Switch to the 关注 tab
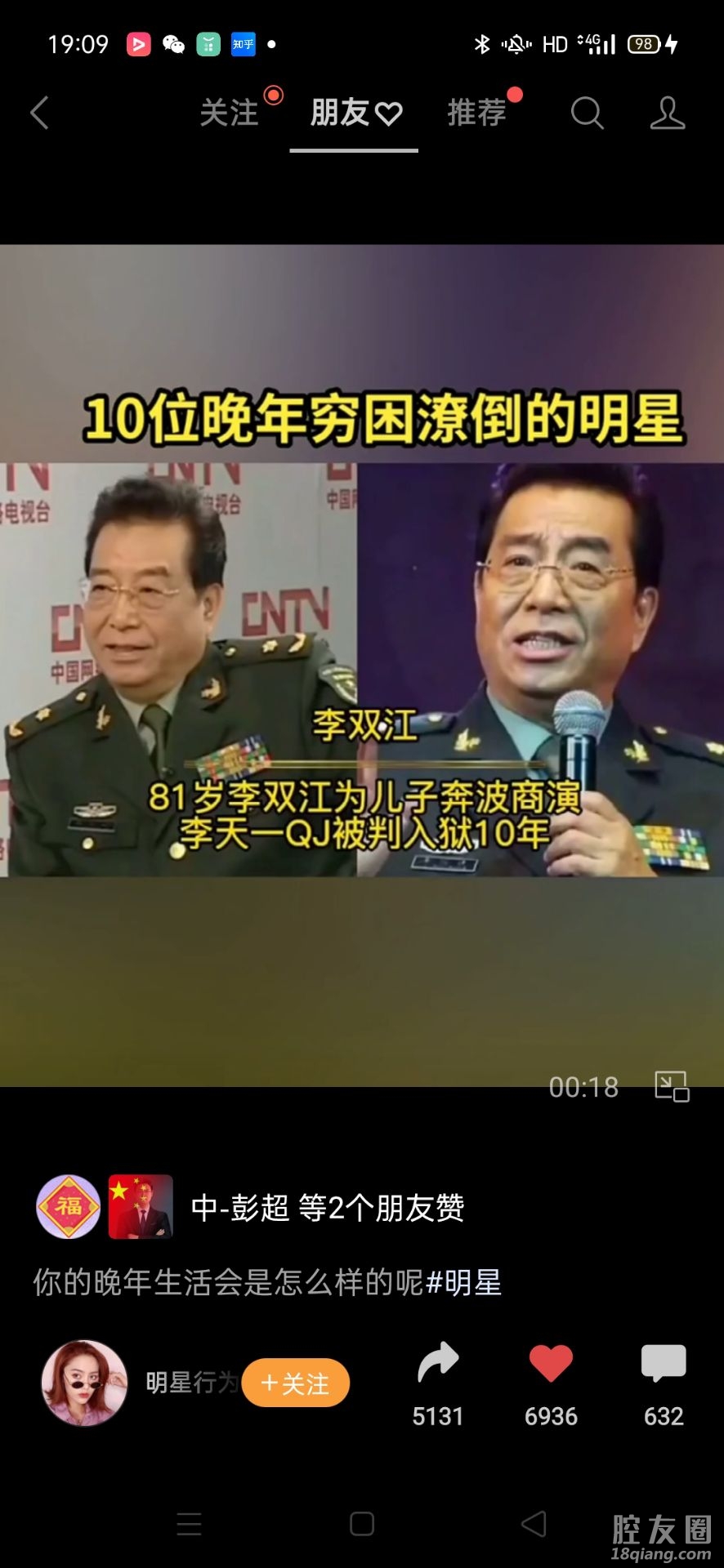724x1568 pixels. (x=230, y=113)
